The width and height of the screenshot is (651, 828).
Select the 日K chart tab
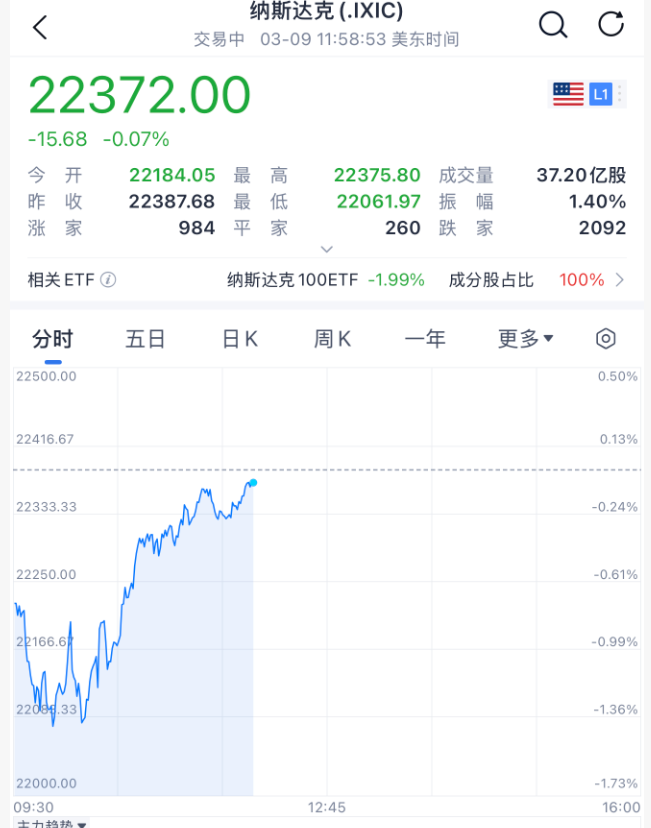pos(240,339)
